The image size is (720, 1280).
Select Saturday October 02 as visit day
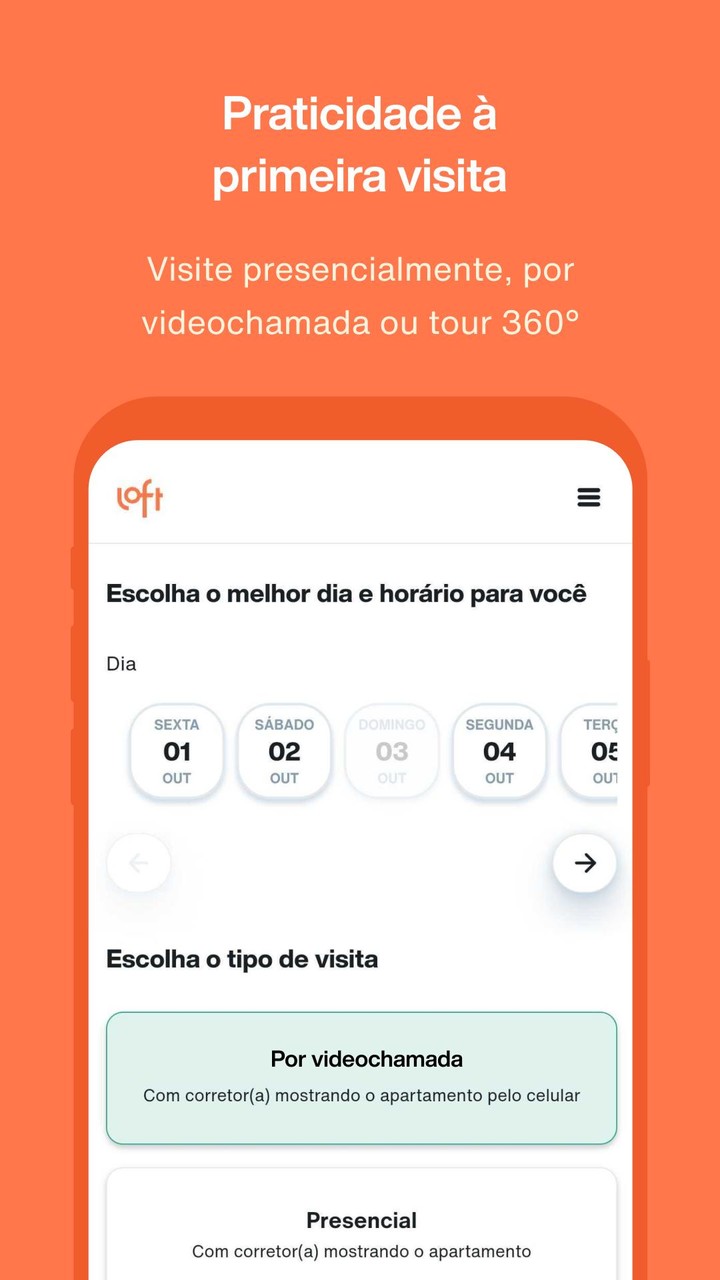[x=284, y=751]
